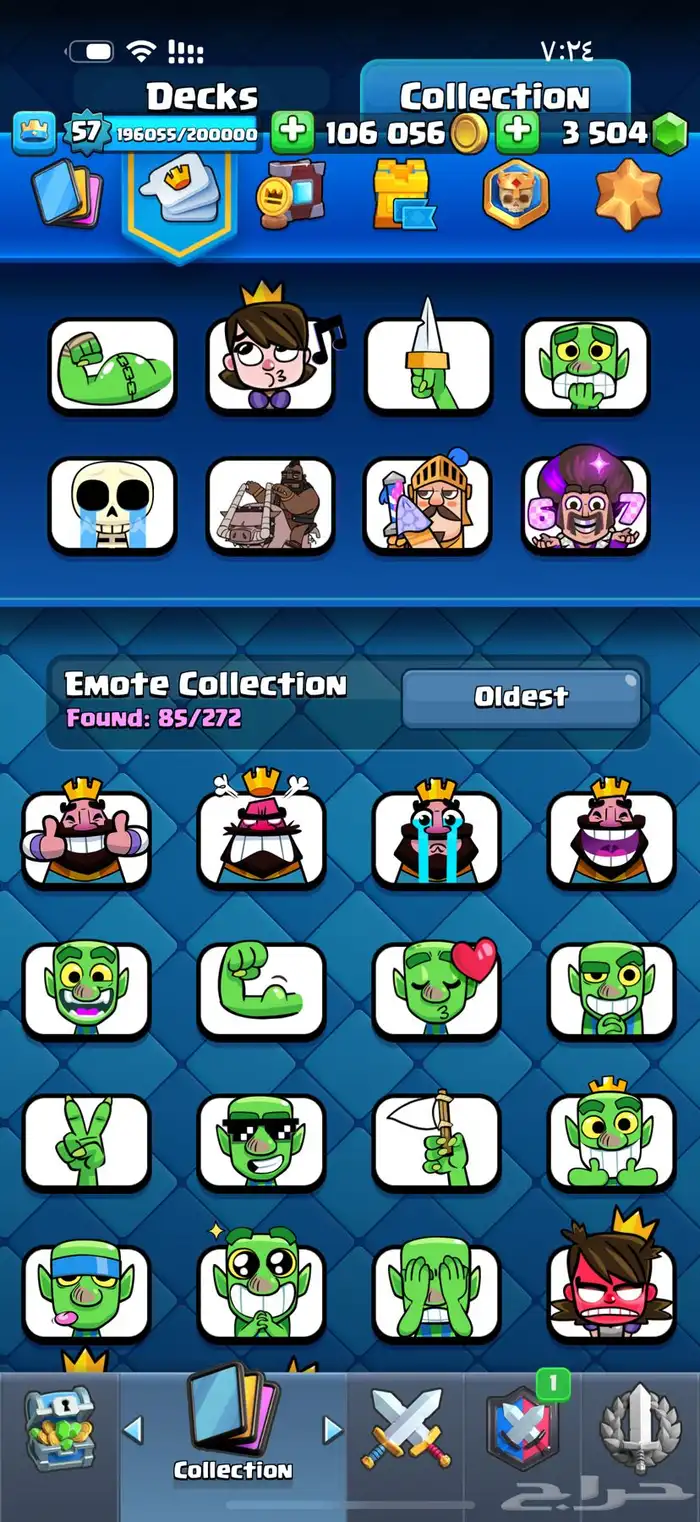Pick the goblin blowing heart kiss emote
The height and width of the screenshot is (1522, 700).
(x=436, y=988)
